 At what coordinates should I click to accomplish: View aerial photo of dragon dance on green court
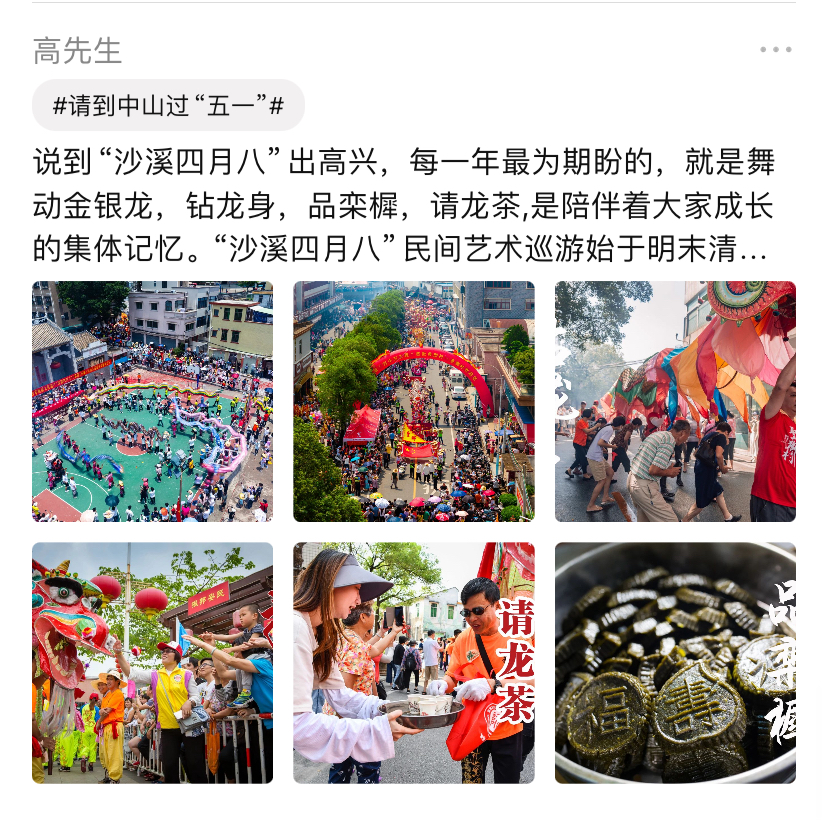click(x=152, y=401)
